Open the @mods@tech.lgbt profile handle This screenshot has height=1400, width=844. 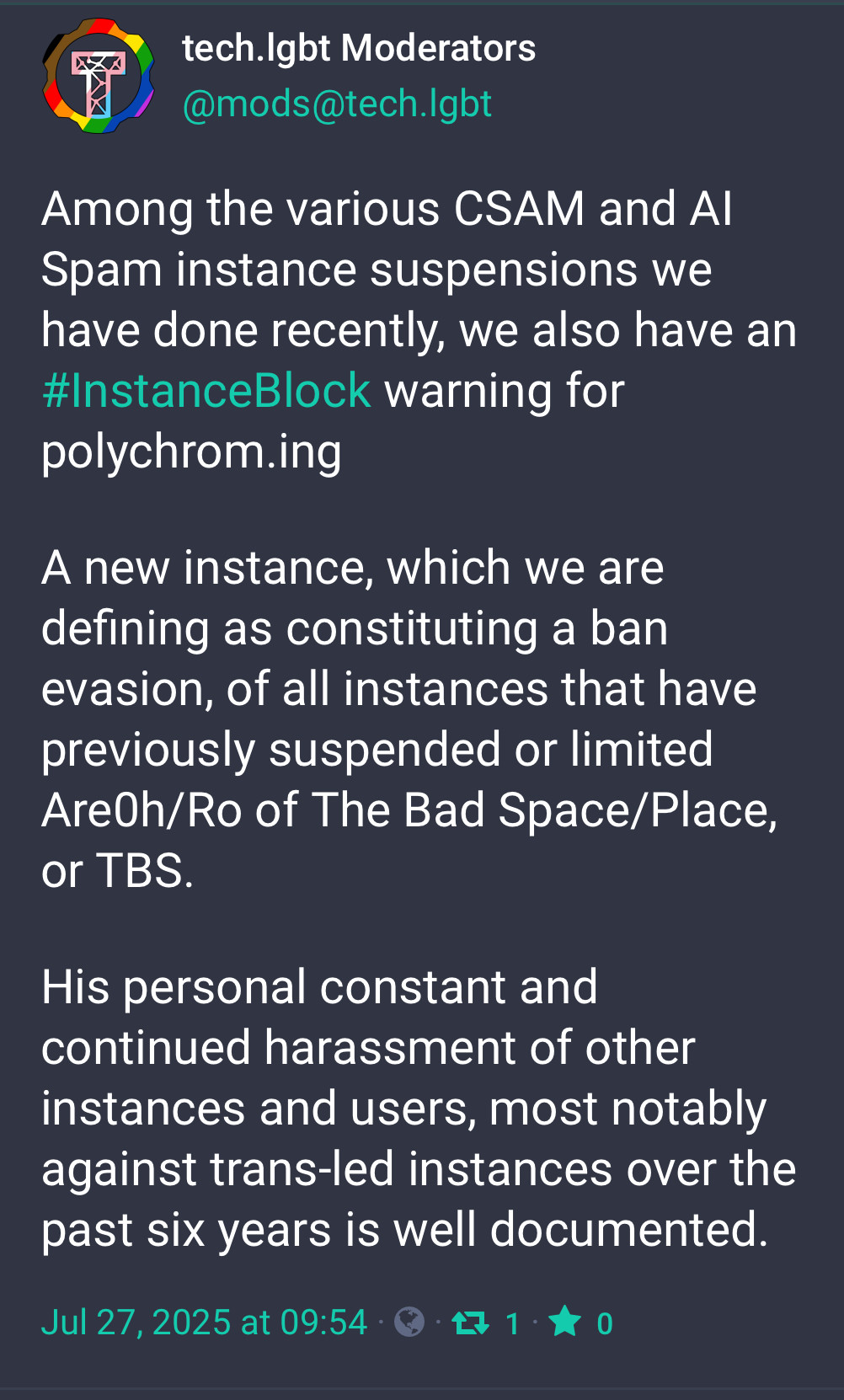(337, 104)
